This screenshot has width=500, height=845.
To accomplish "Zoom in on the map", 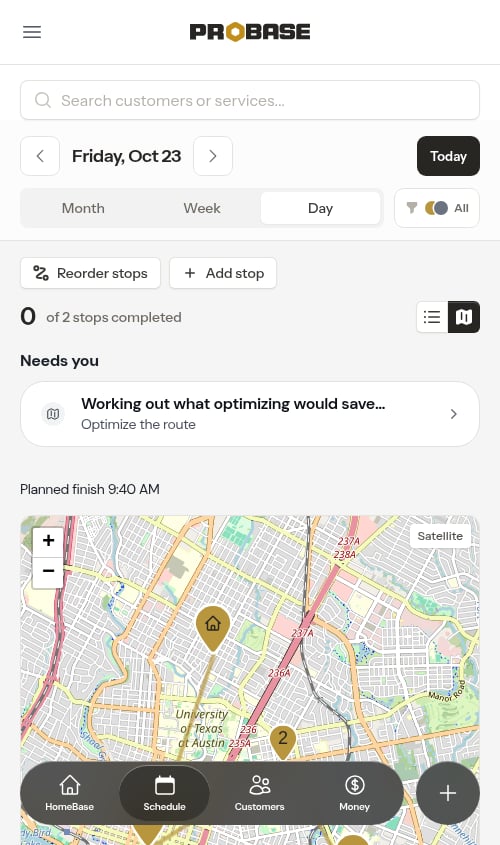I will click(48, 541).
